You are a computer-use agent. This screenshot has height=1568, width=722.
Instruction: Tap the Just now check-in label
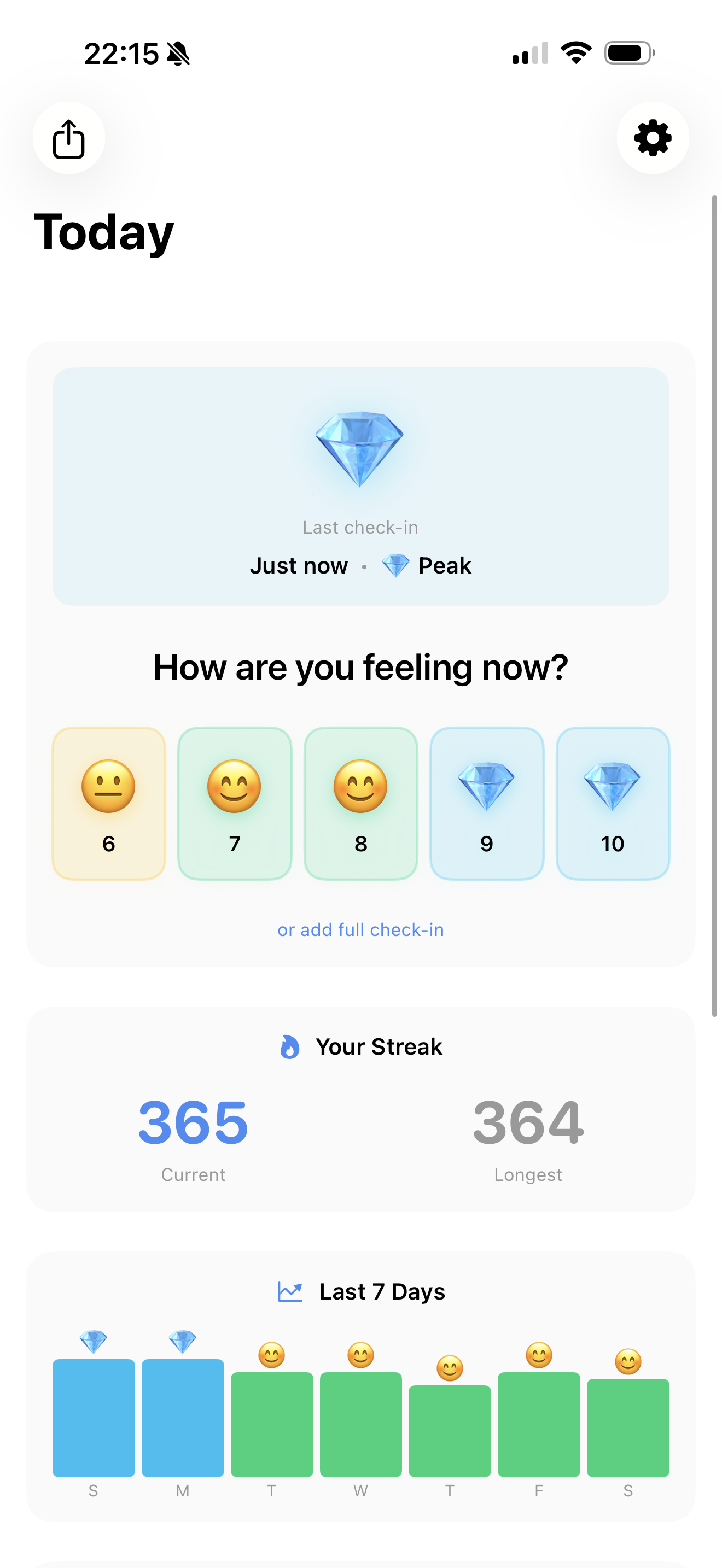pos(298,565)
